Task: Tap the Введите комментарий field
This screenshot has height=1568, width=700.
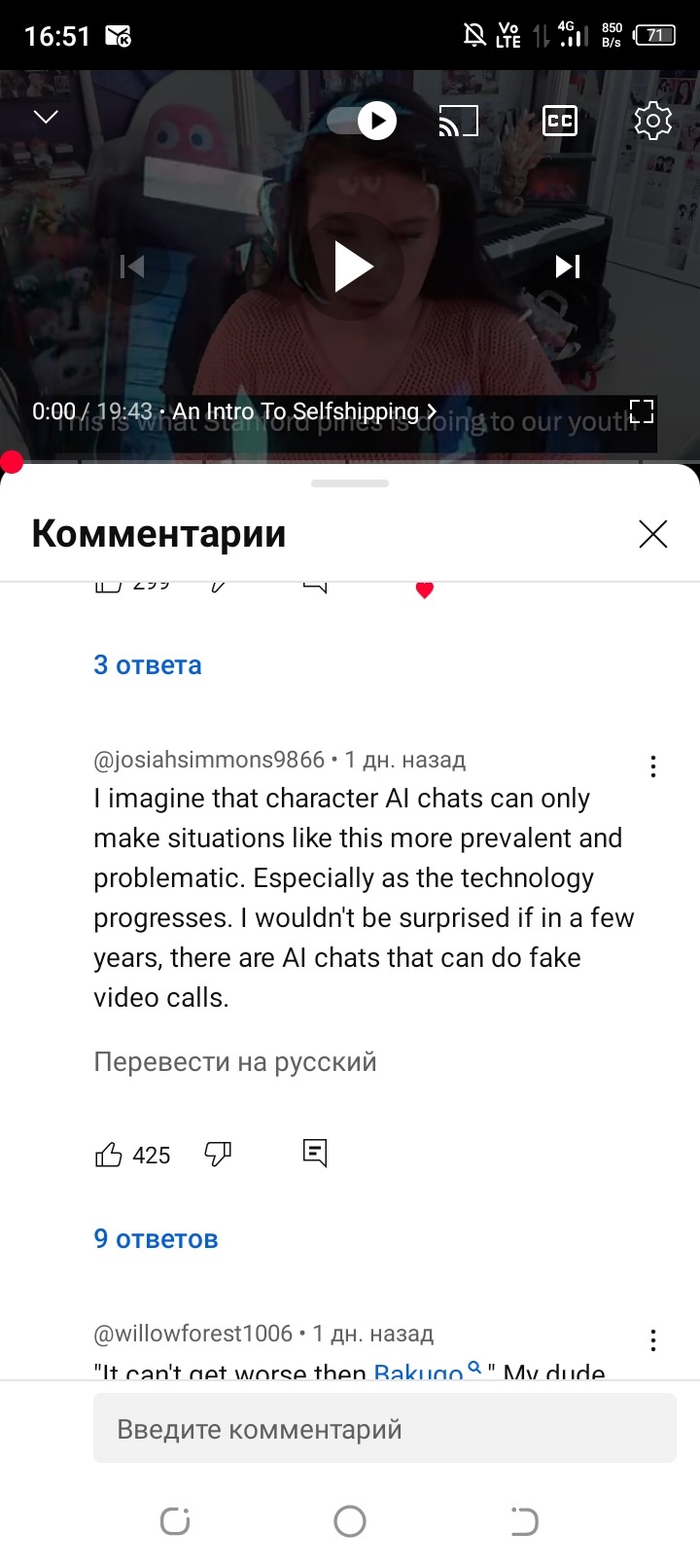Action: (384, 1429)
